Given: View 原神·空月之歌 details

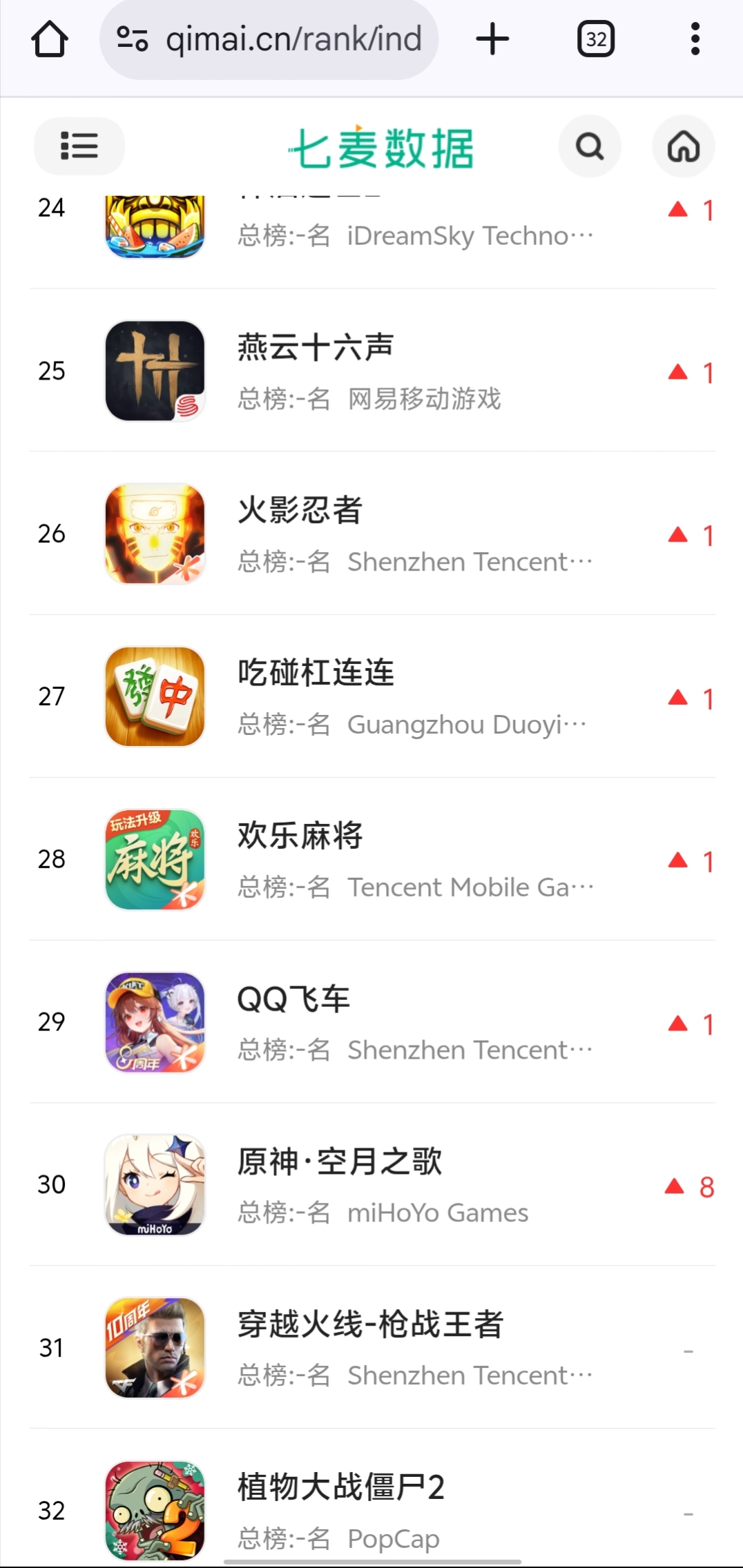Looking at the screenshot, I should click(340, 1162).
